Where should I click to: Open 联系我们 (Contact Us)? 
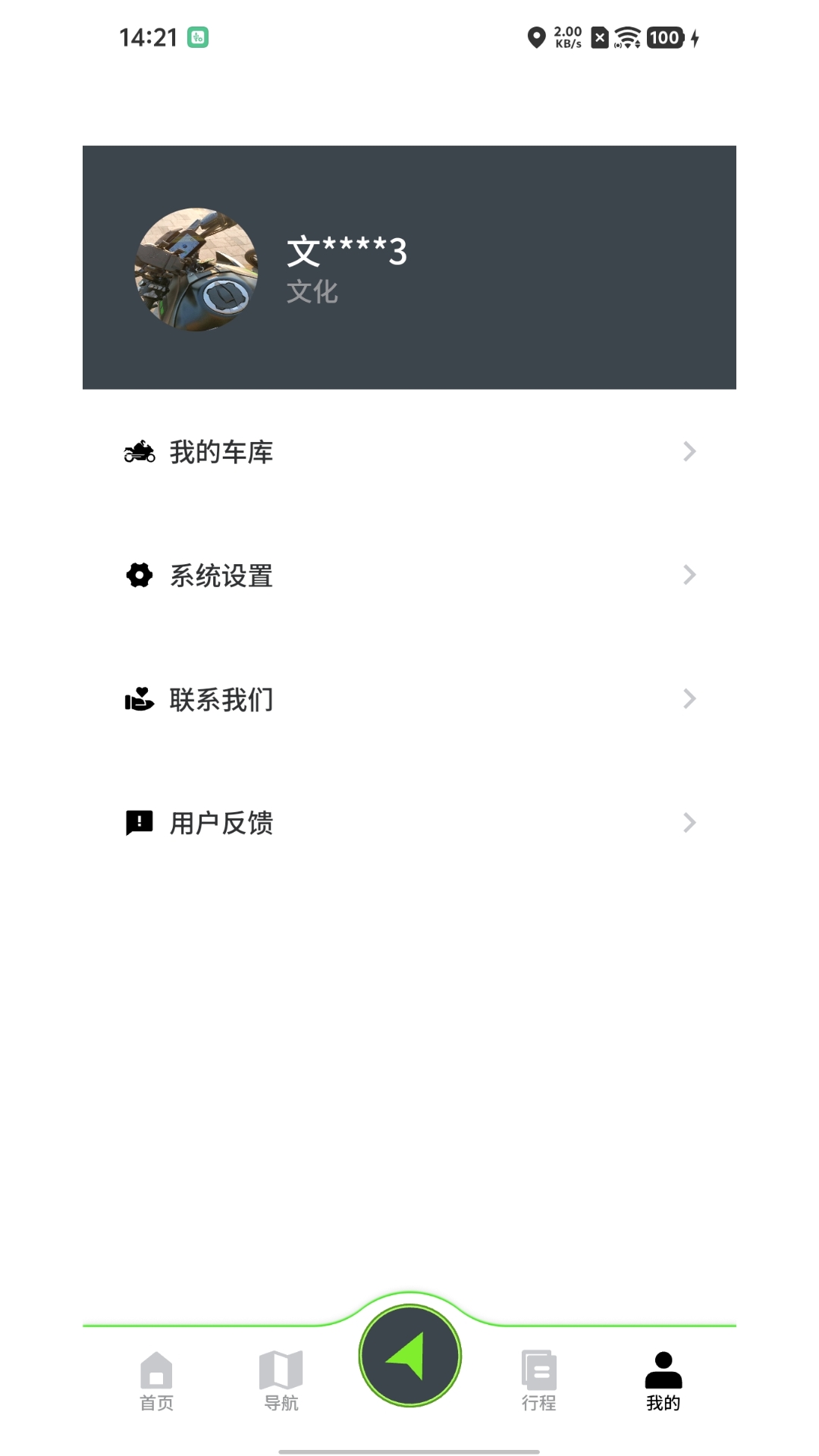pos(409,699)
